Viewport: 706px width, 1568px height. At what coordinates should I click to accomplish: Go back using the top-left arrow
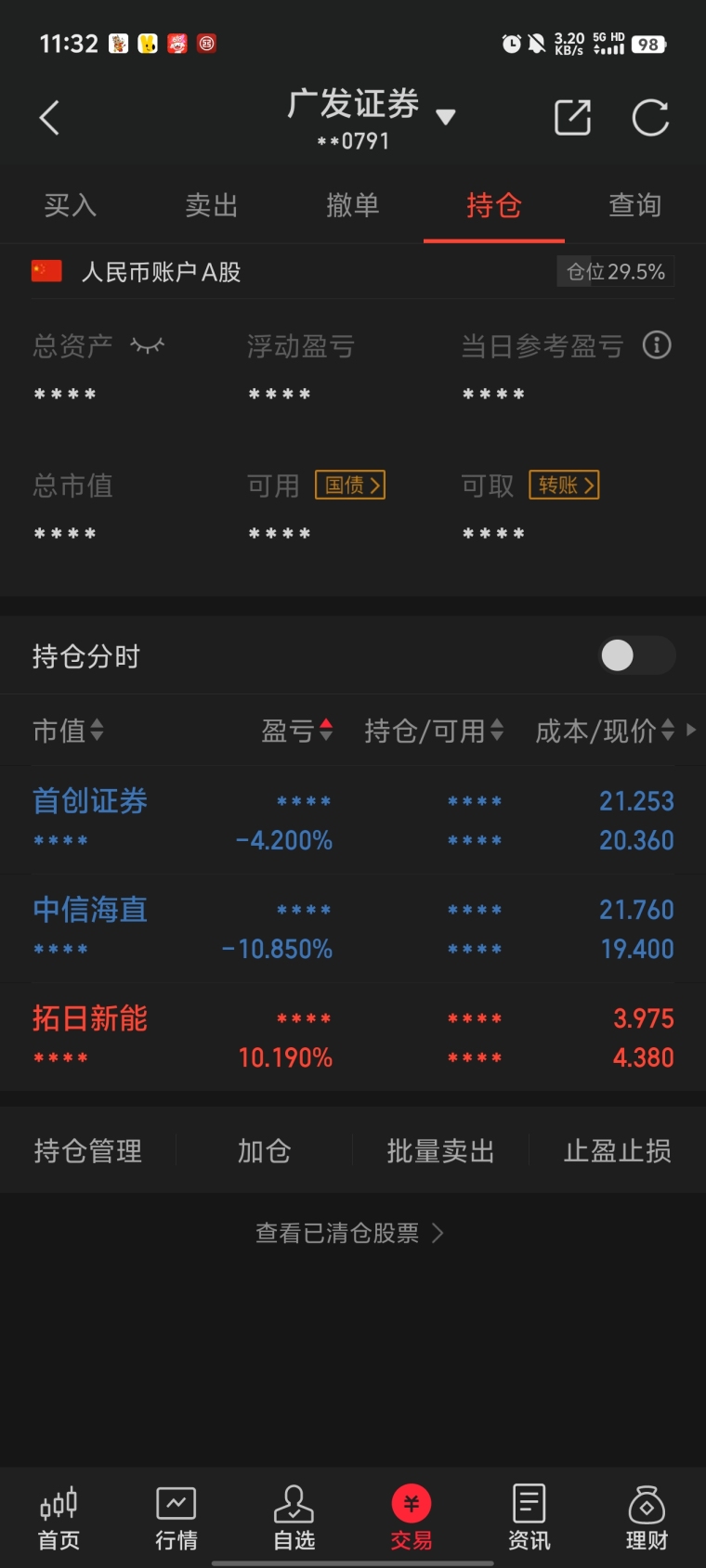pyautogui.click(x=50, y=118)
